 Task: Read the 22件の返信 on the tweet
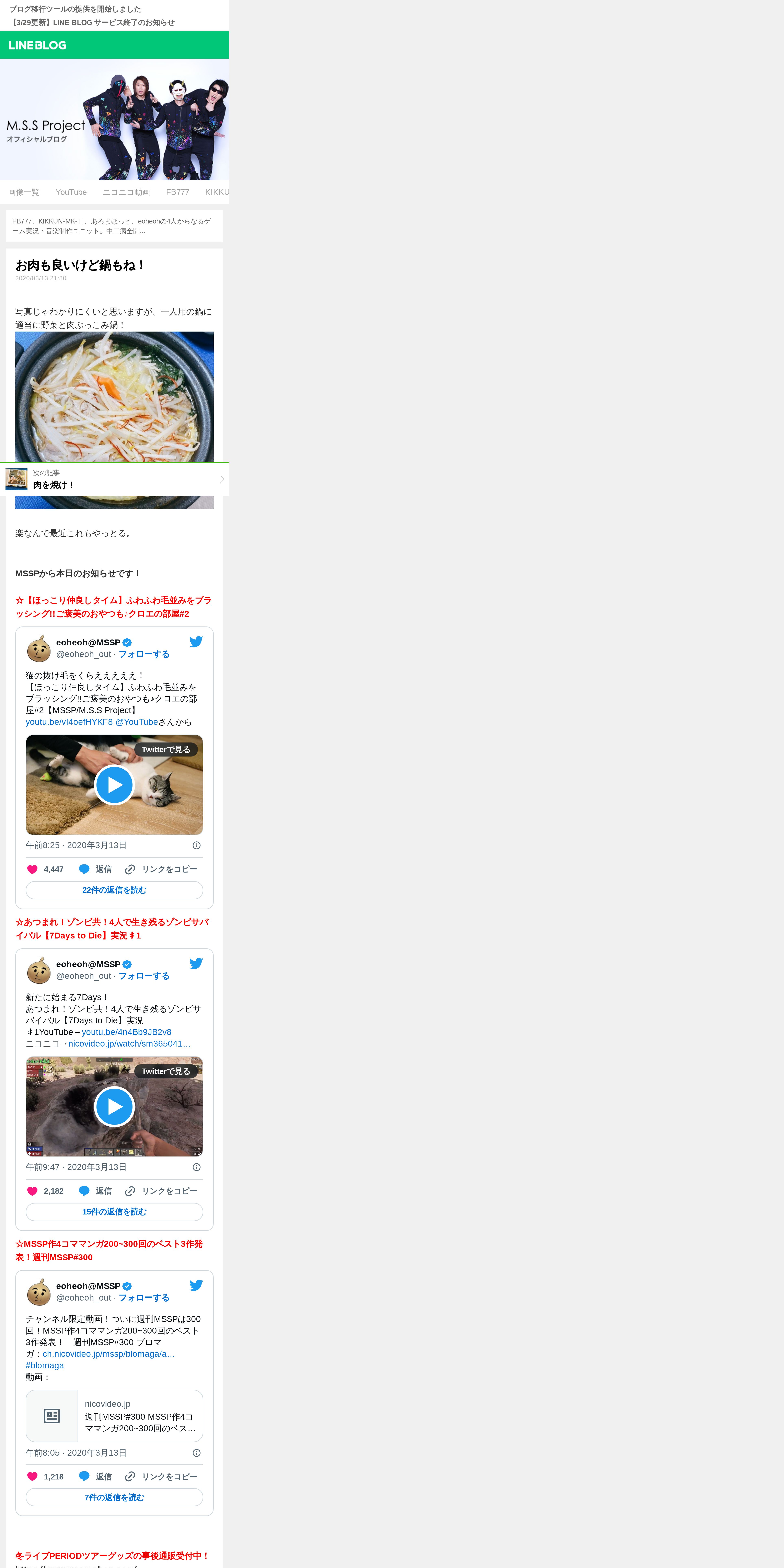[114, 890]
